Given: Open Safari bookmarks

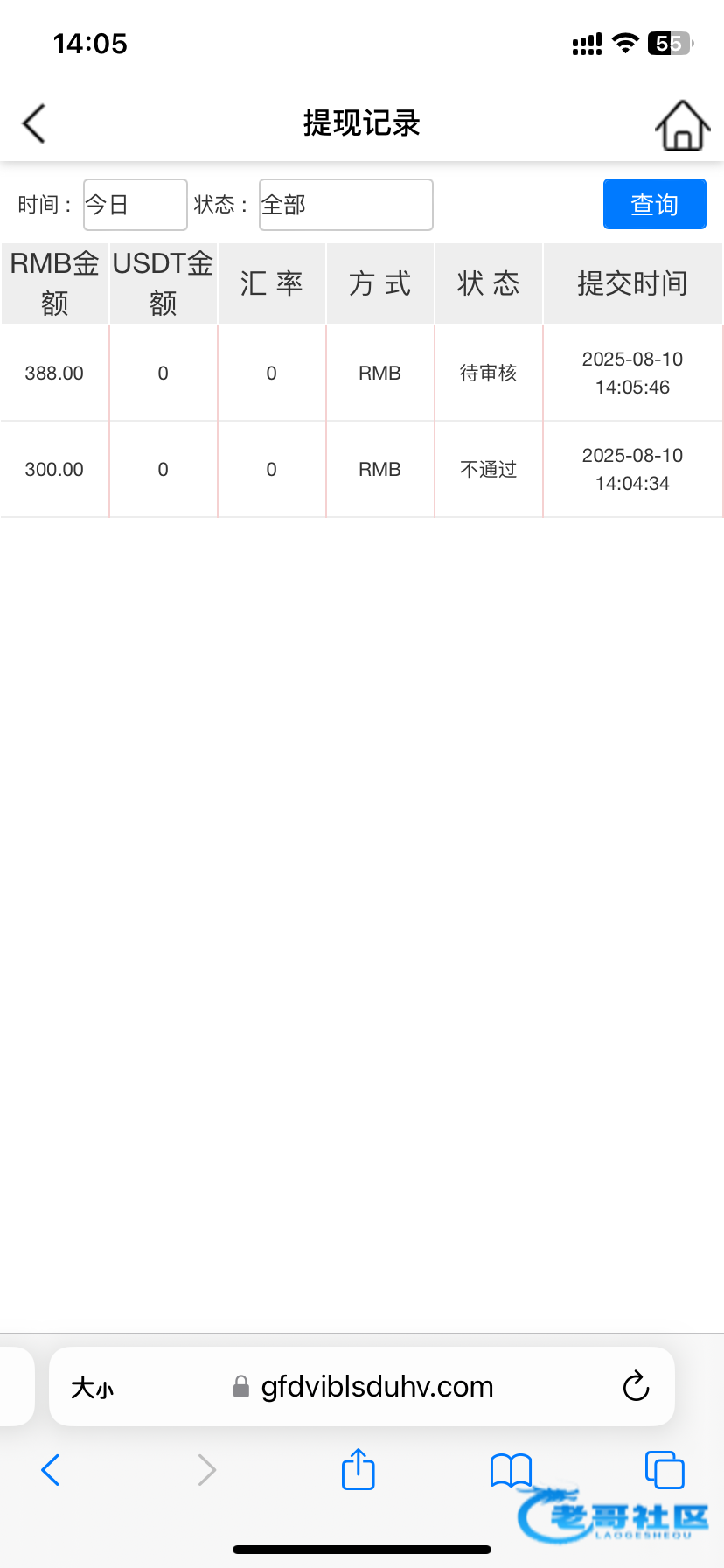Looking at the screenshot, I should pos(512,1470).
